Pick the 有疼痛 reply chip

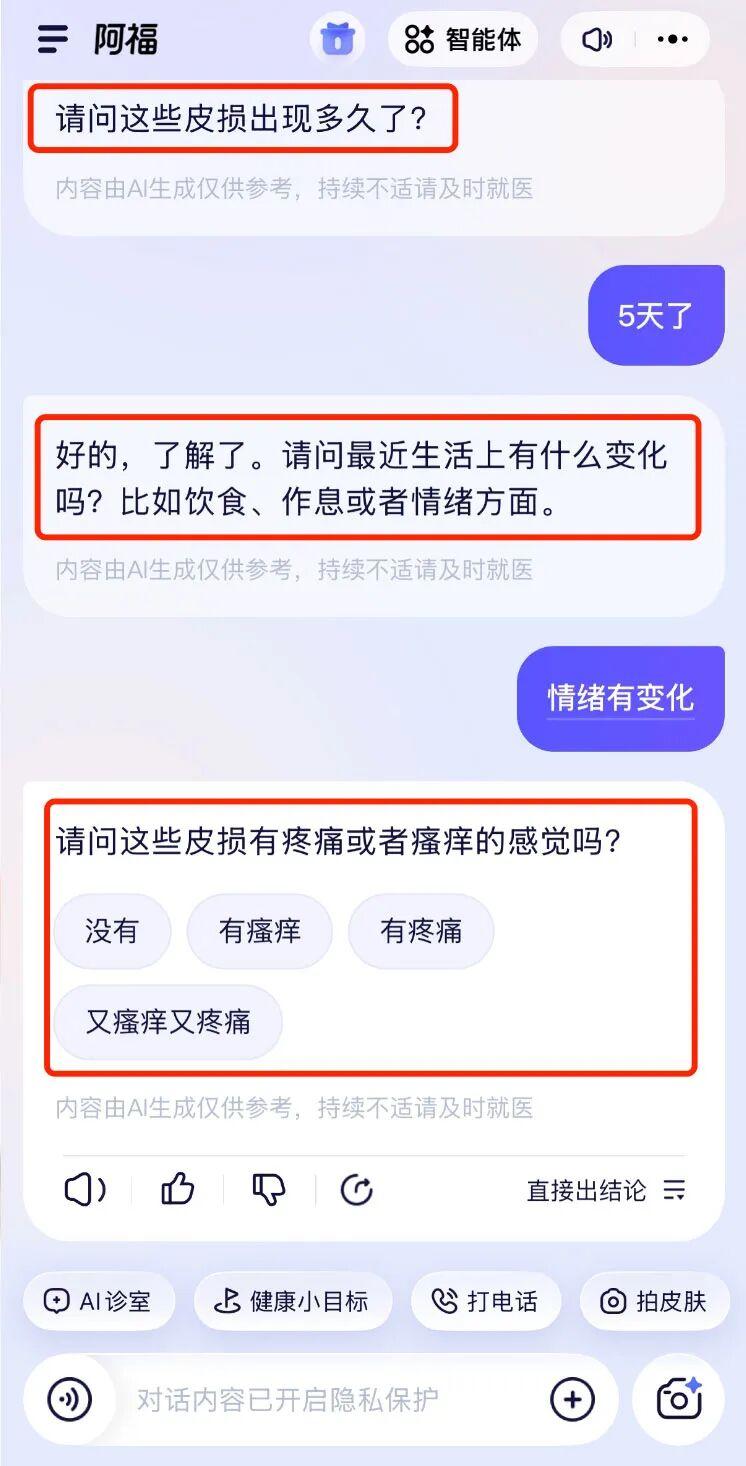(421, 931)
